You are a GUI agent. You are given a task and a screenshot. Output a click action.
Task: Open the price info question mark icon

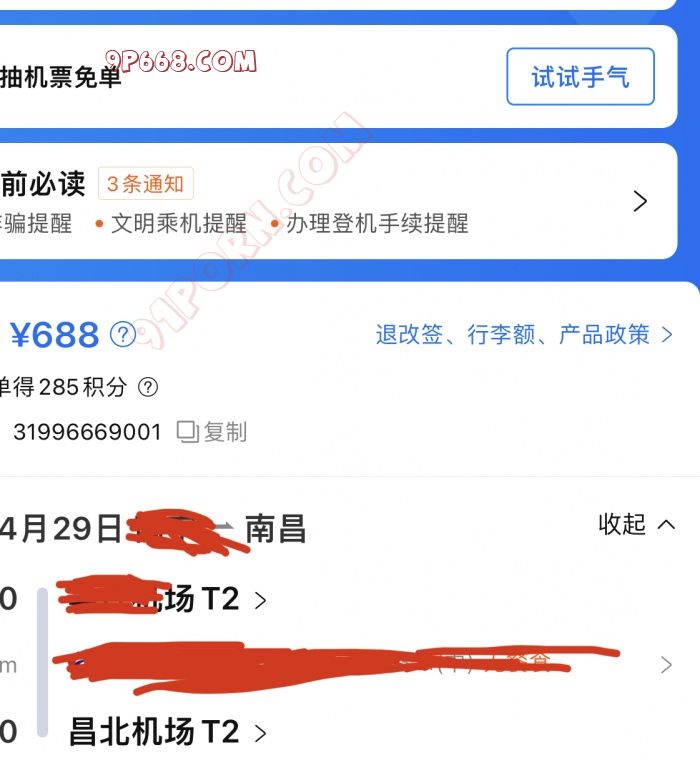[x=122, y=334]
